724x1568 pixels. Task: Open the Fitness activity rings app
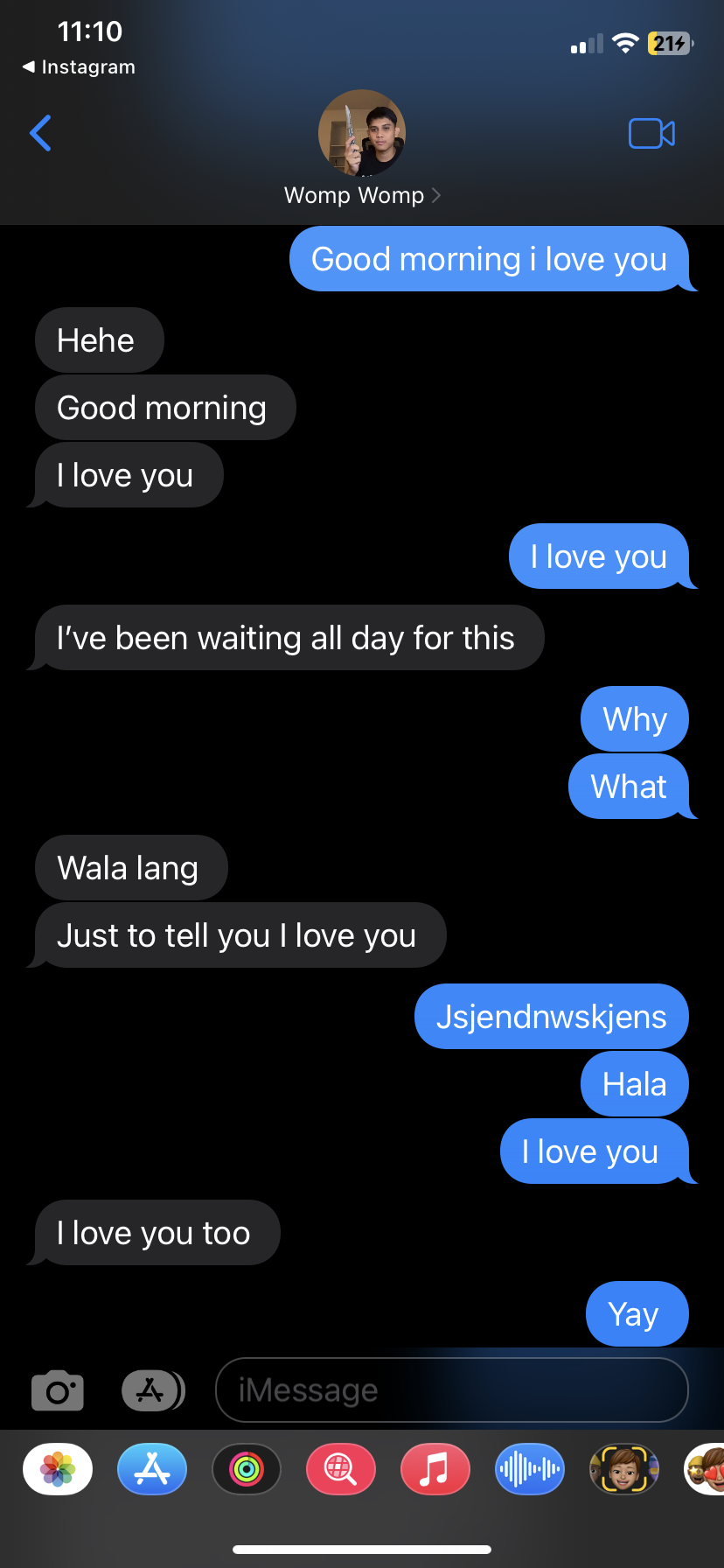[247, 1469]
